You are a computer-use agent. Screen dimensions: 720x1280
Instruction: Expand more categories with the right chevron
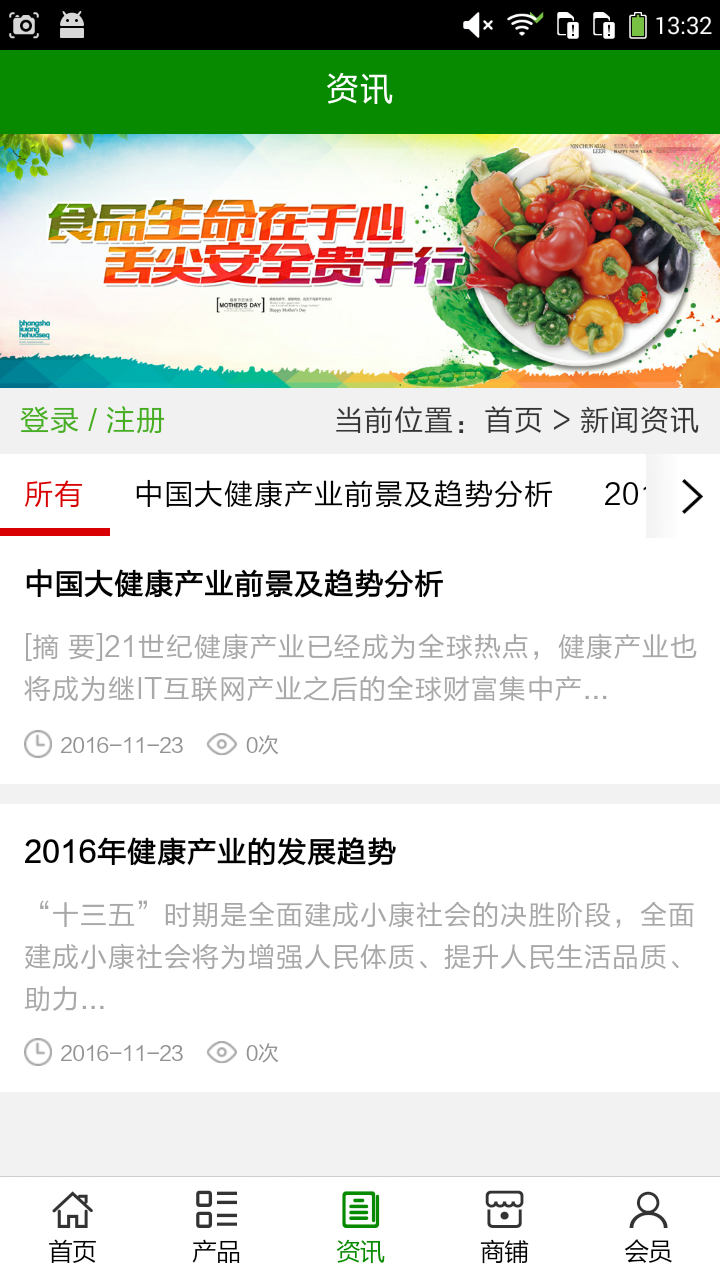tap(691, 496)
